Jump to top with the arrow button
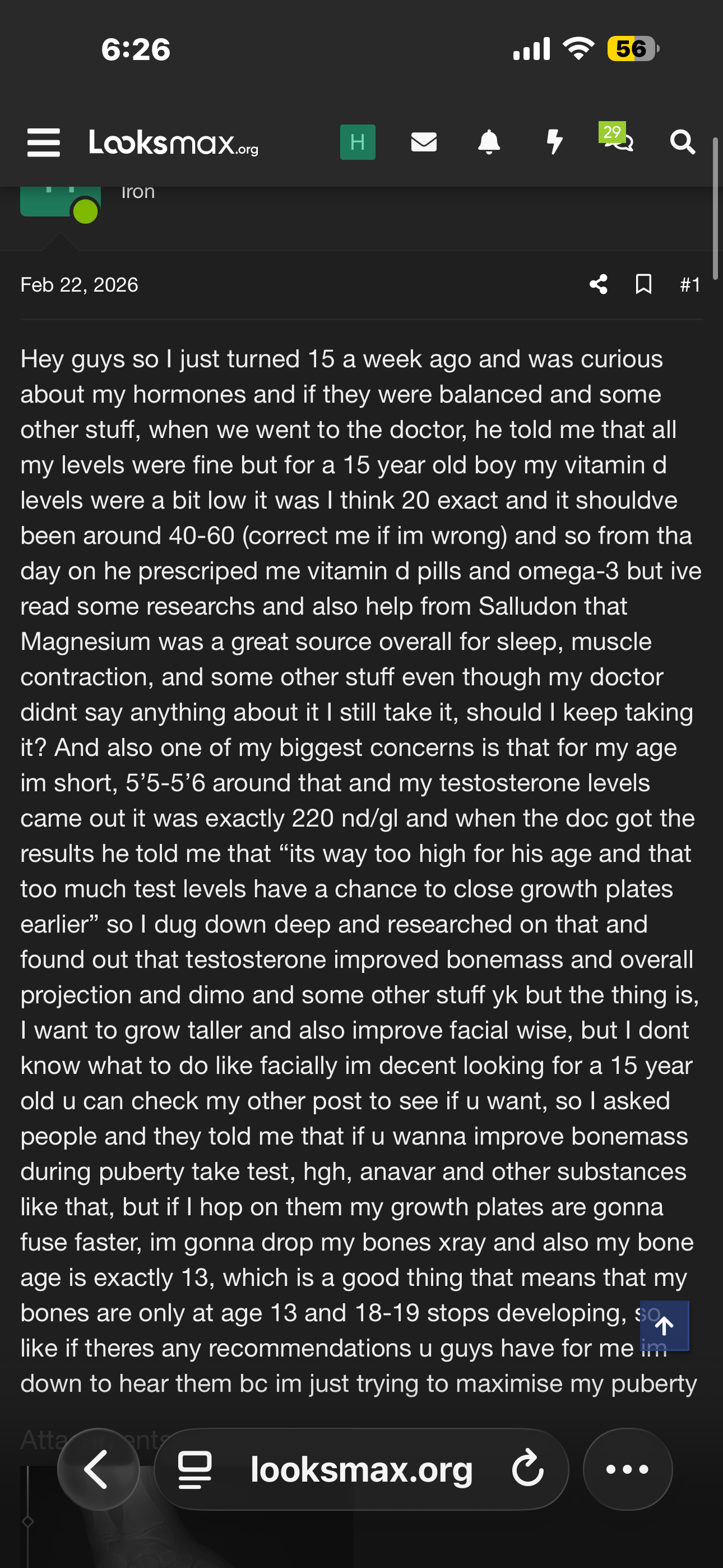723x1568 pixels. 664,1325
